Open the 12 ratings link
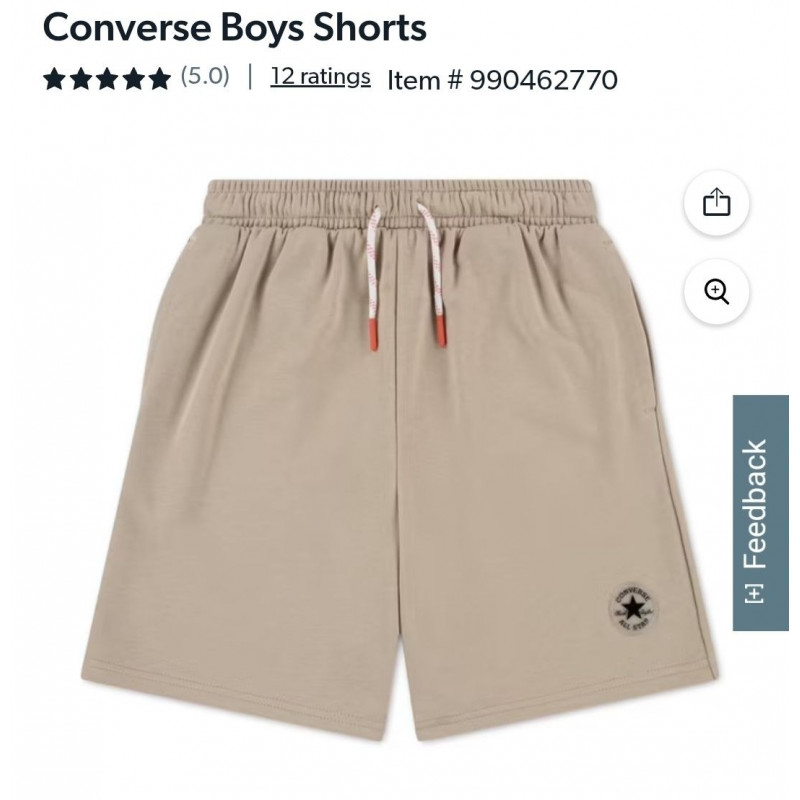800x800 pixels. click(320, 77)
